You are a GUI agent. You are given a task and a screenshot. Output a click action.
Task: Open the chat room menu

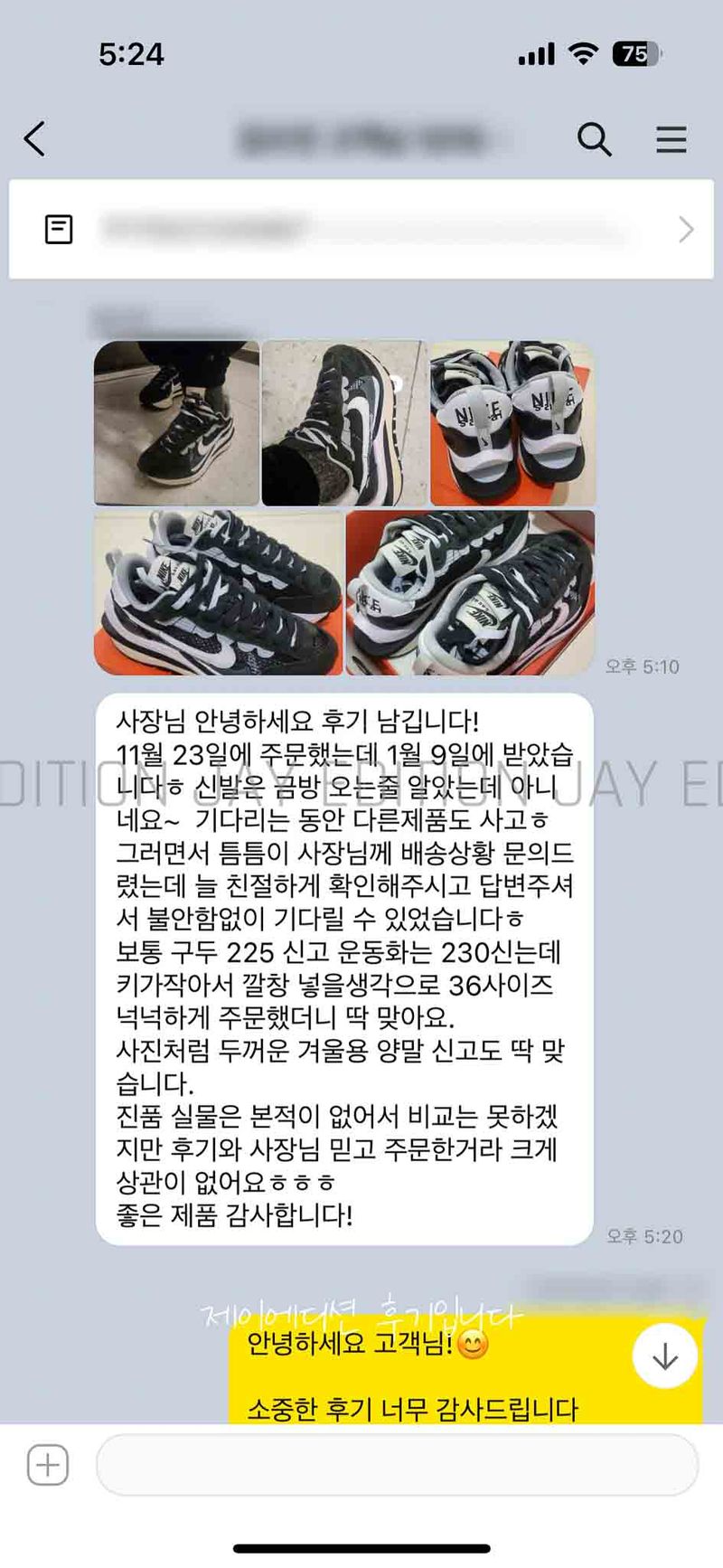671,139
